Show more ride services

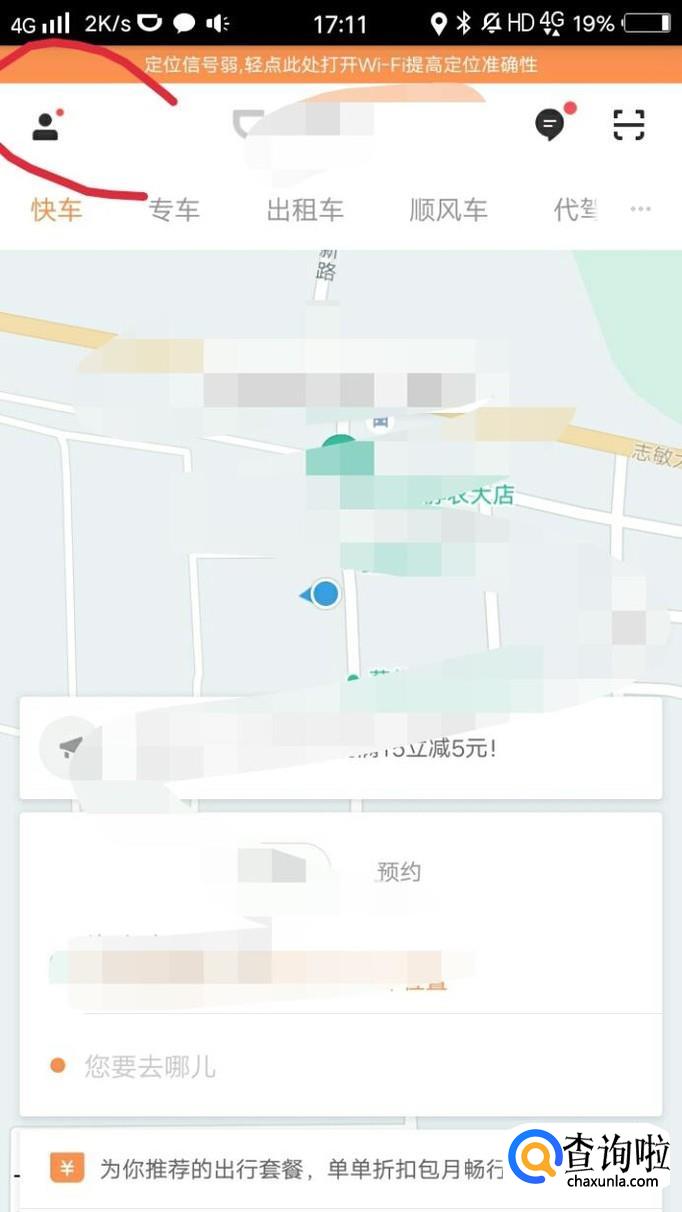(640, 210)
